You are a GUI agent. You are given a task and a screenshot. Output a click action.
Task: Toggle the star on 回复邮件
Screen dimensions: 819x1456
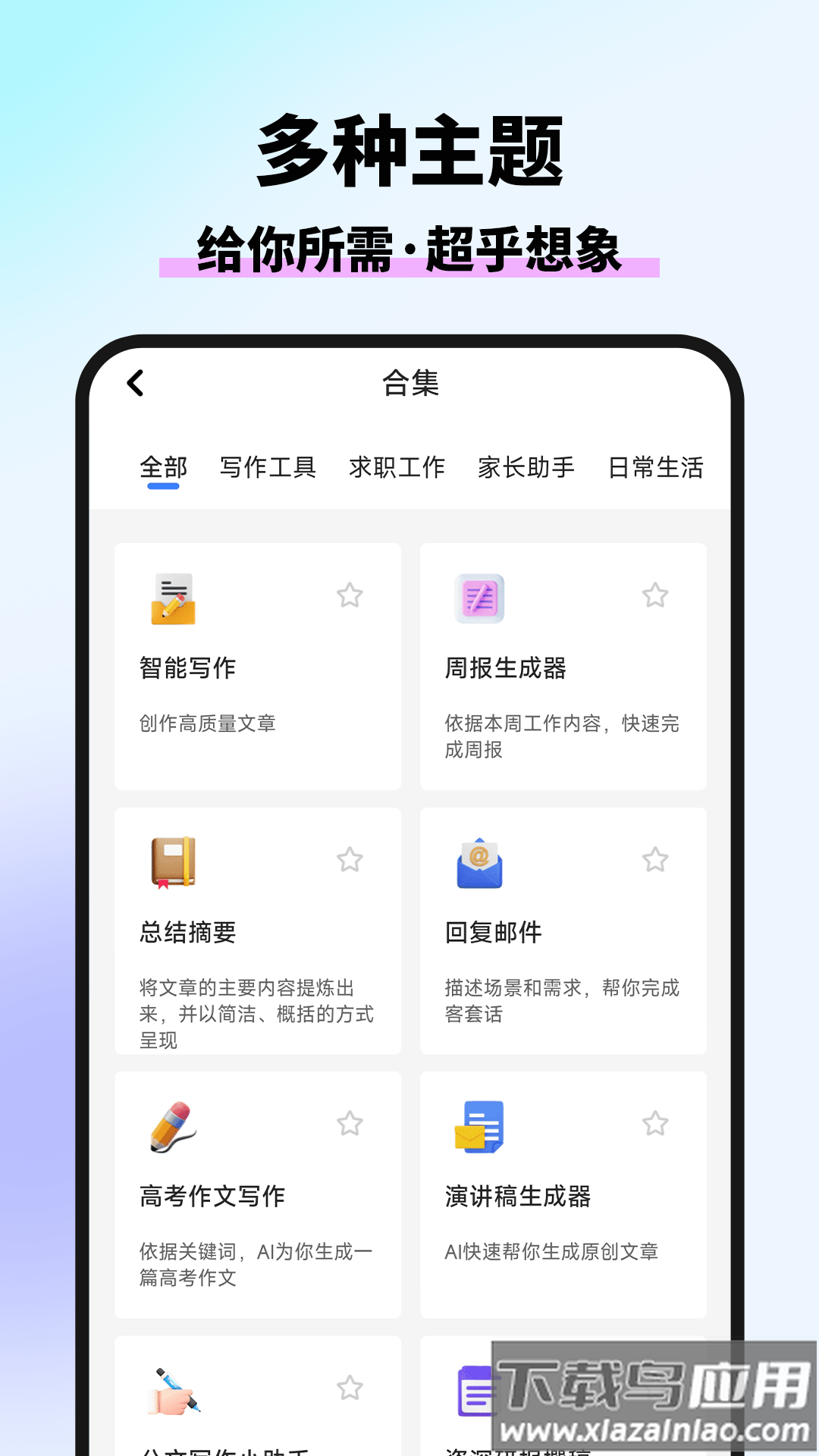click(x=655, y=859)
